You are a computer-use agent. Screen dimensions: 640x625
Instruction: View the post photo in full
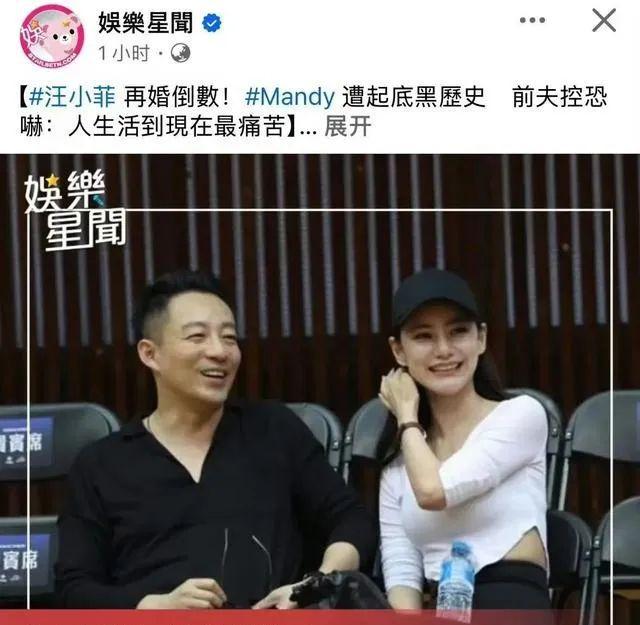point(320,390)
